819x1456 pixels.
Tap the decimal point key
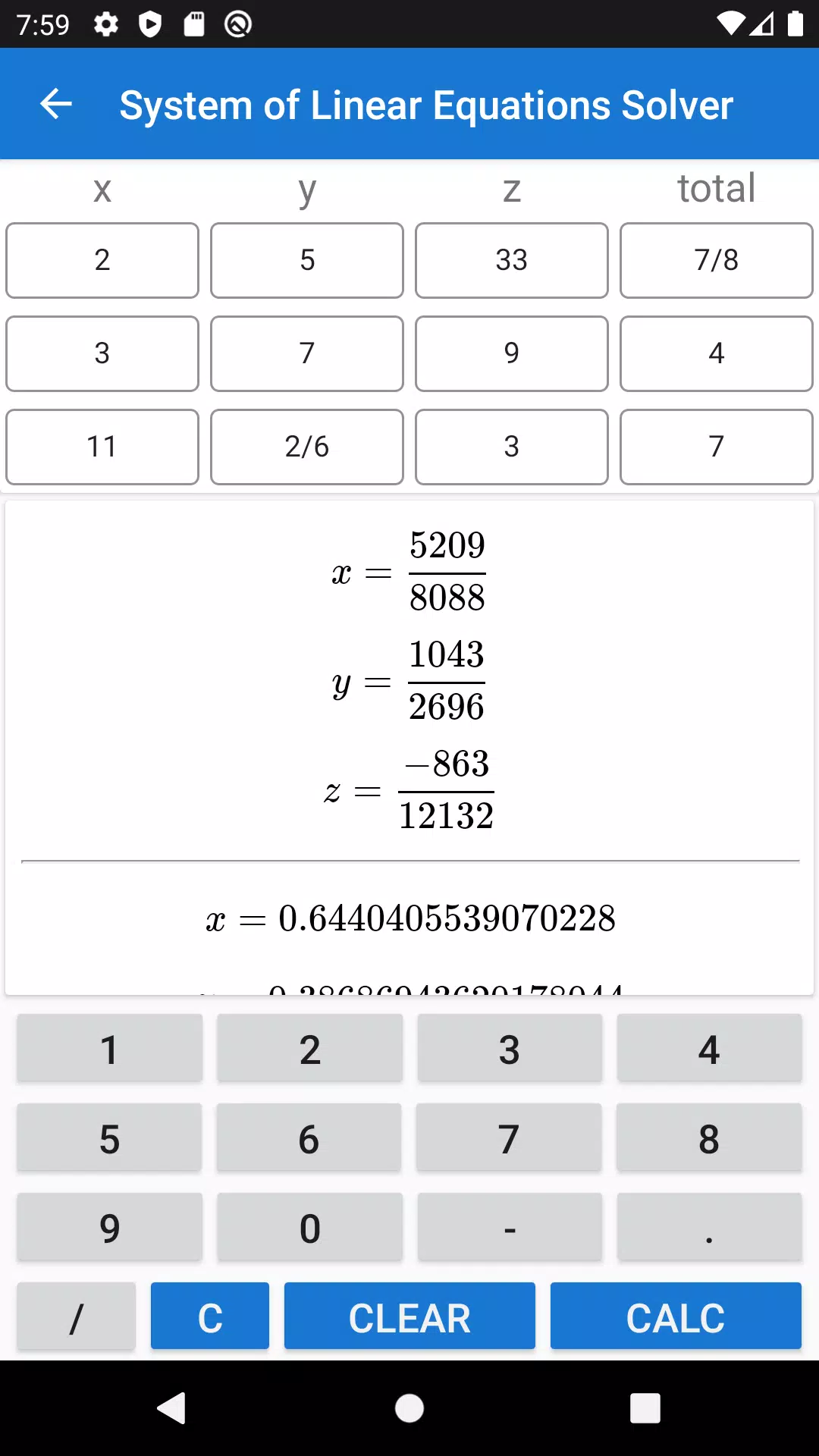tap(709, 1226)
